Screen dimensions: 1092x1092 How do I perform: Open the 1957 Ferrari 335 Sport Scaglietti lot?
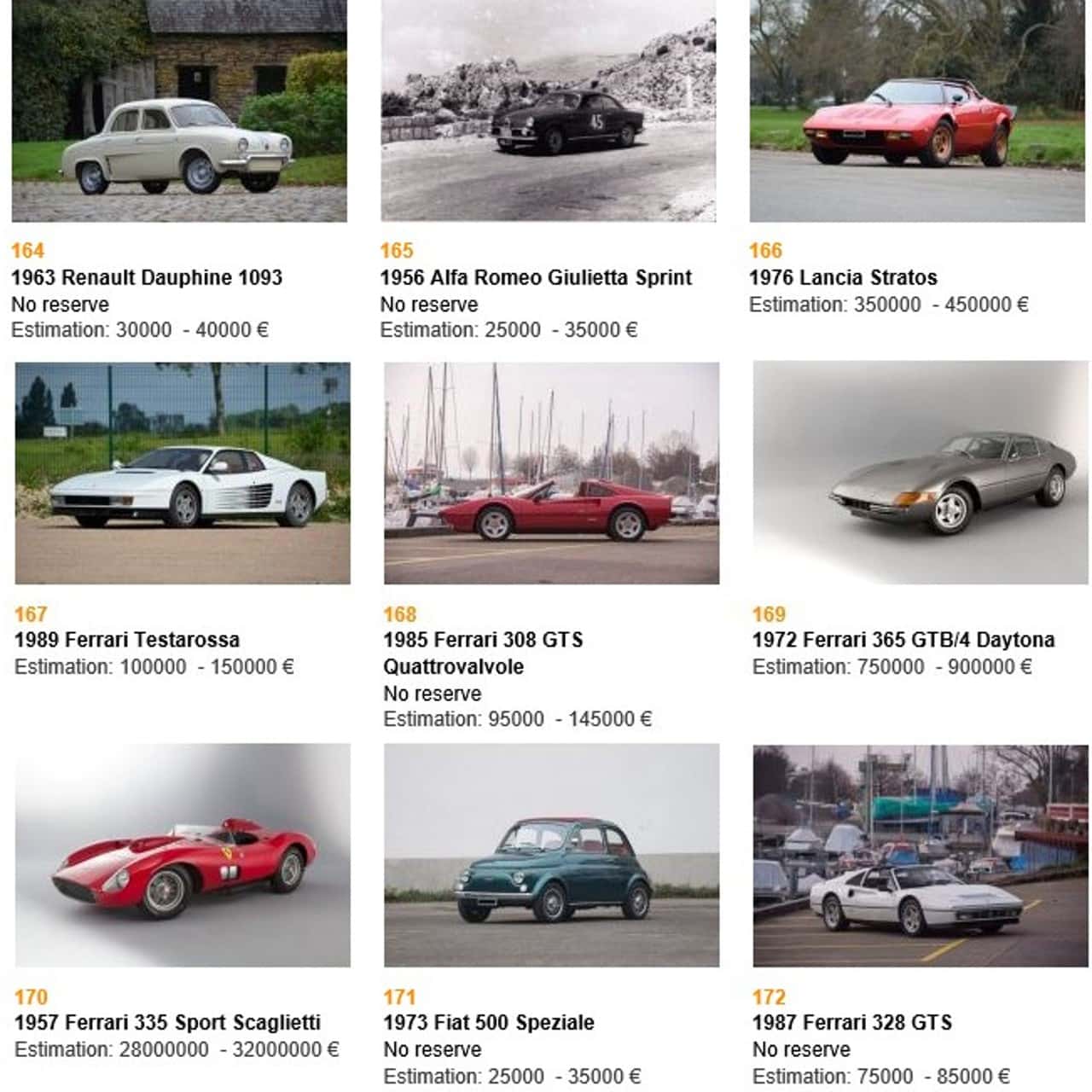coord(167,1022)
